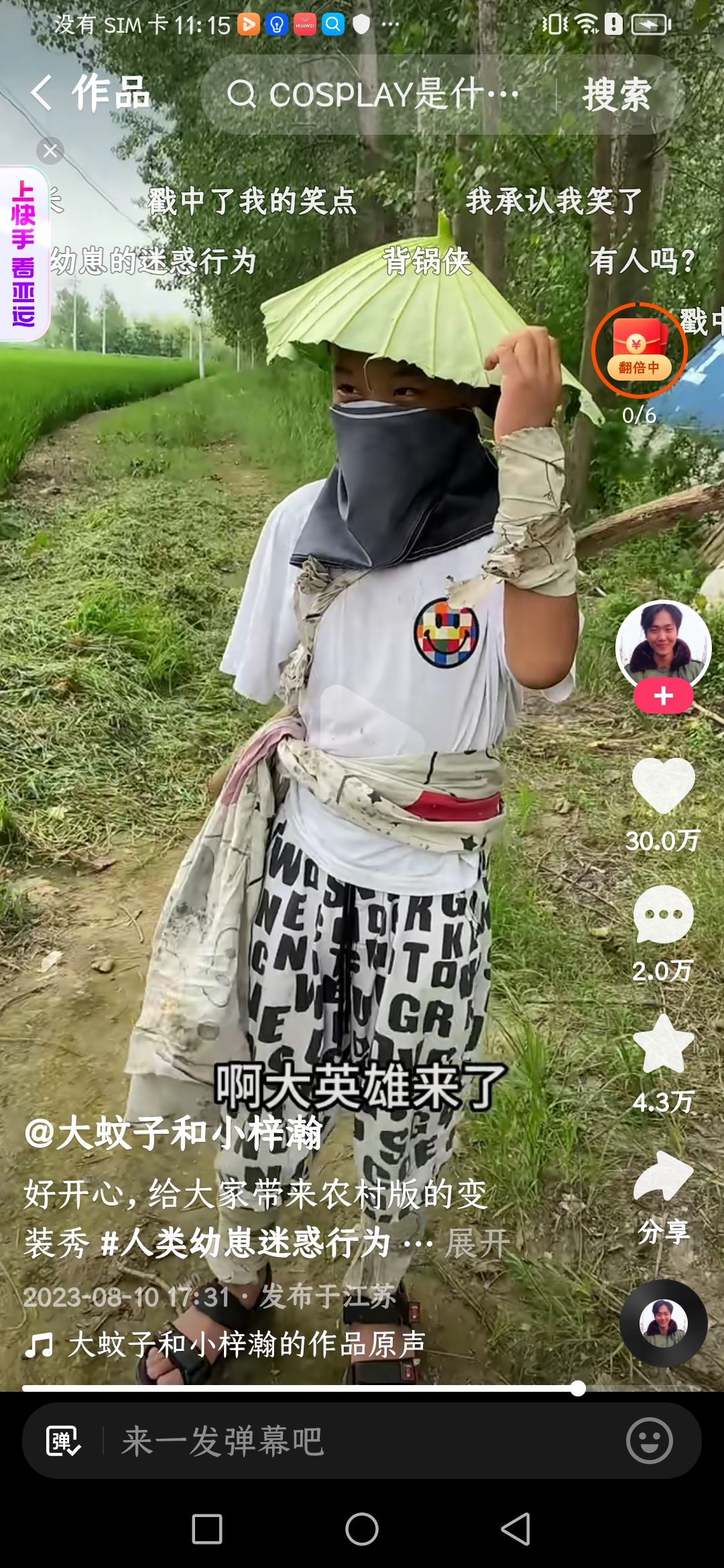Follow the creator with the plus button
The image size is (724, 1568).
pos(663,696)
